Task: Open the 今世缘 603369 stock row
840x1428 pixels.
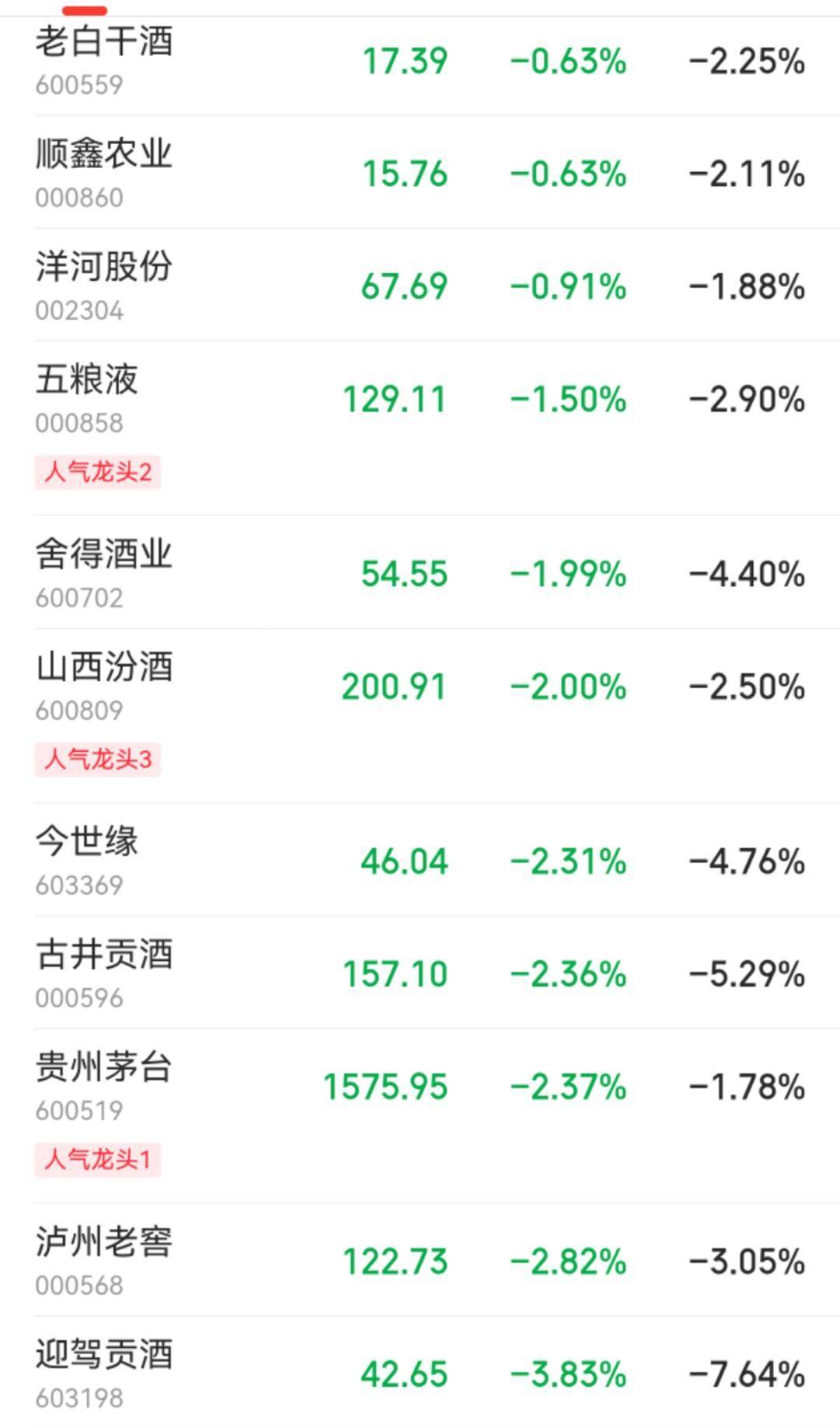Action: coord(420,860)
